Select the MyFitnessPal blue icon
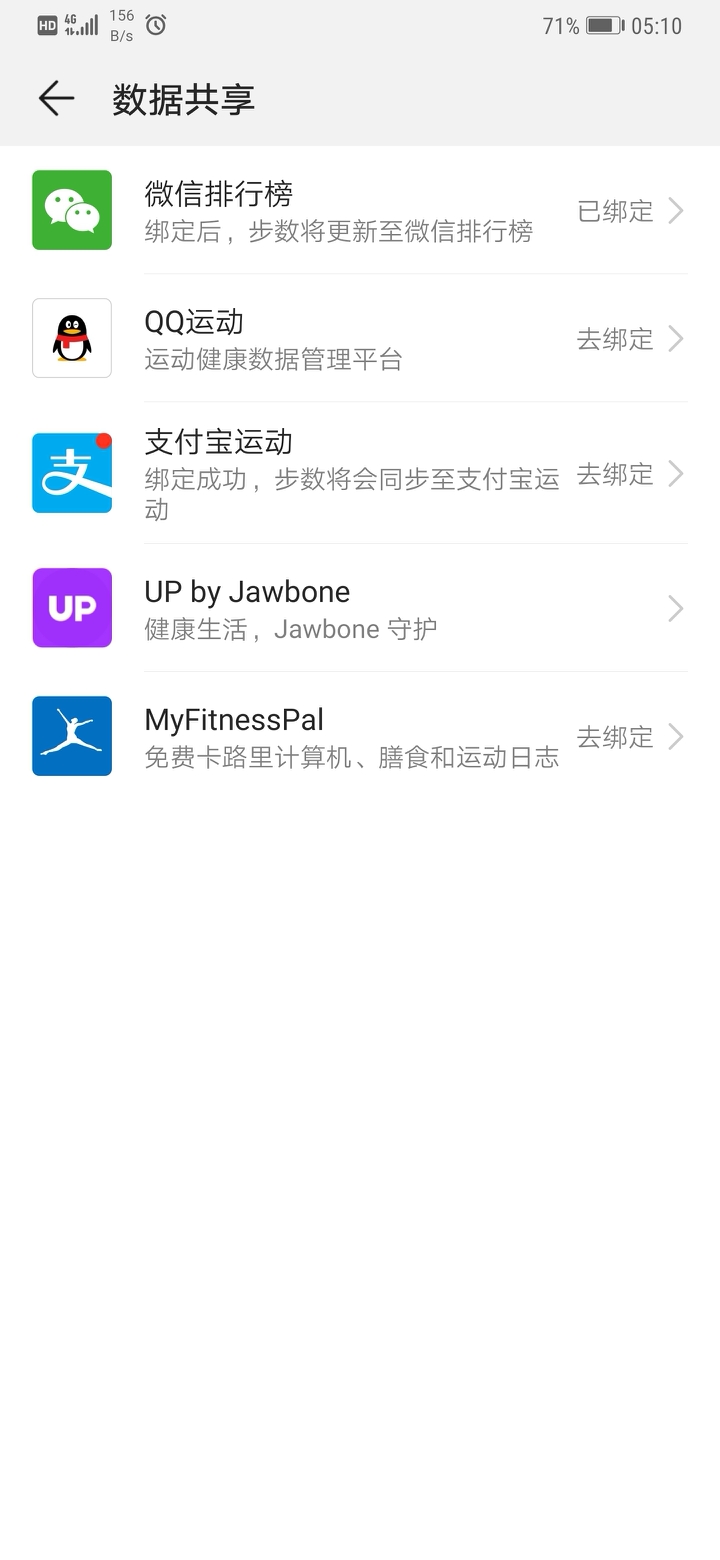Screen dimensions: 720x1560 coord(71,736)
